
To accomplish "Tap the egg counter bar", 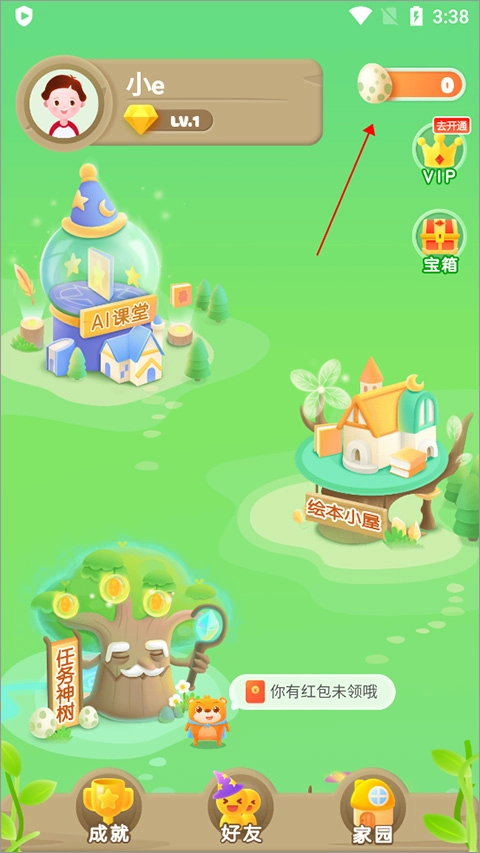I will tap(411, 84).
